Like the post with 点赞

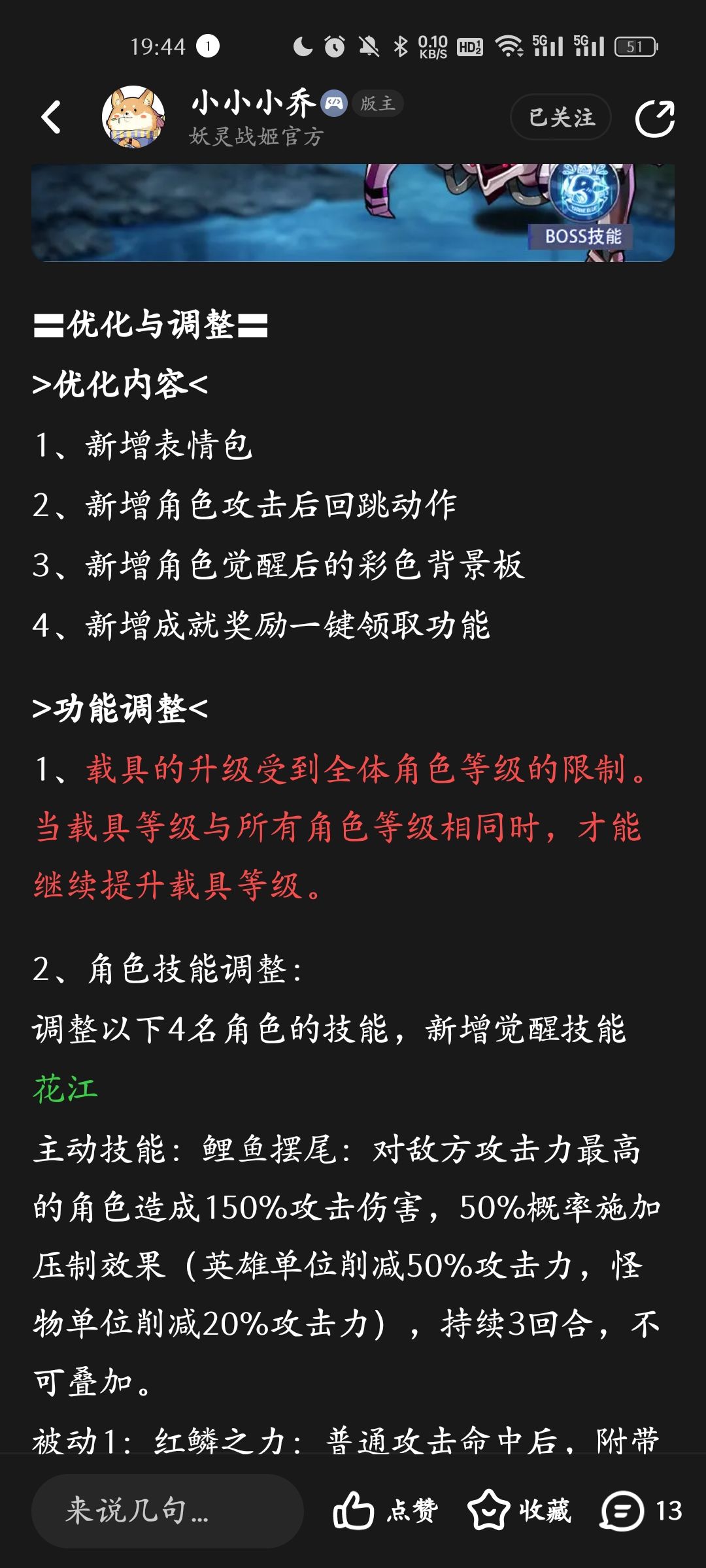[386, 1511]
